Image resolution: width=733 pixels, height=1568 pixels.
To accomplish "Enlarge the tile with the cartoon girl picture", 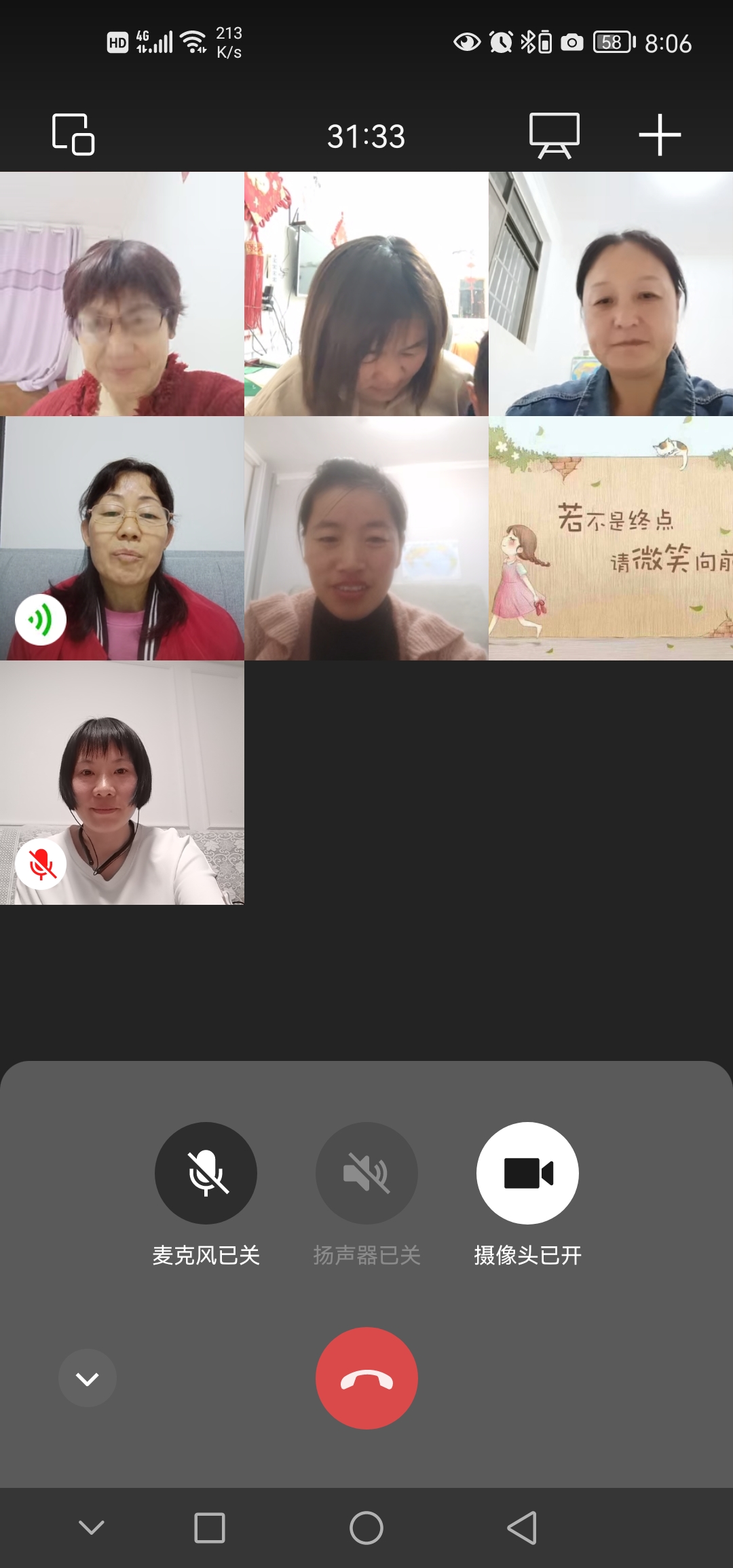I will (611, 538).
